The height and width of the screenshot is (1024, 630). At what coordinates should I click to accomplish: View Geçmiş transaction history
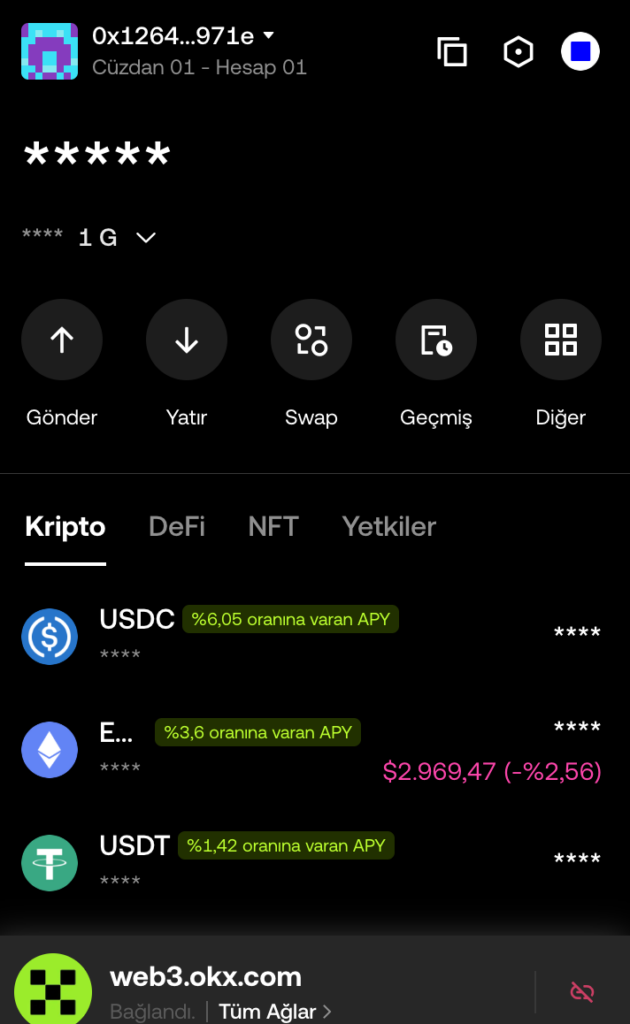point(436,341)
